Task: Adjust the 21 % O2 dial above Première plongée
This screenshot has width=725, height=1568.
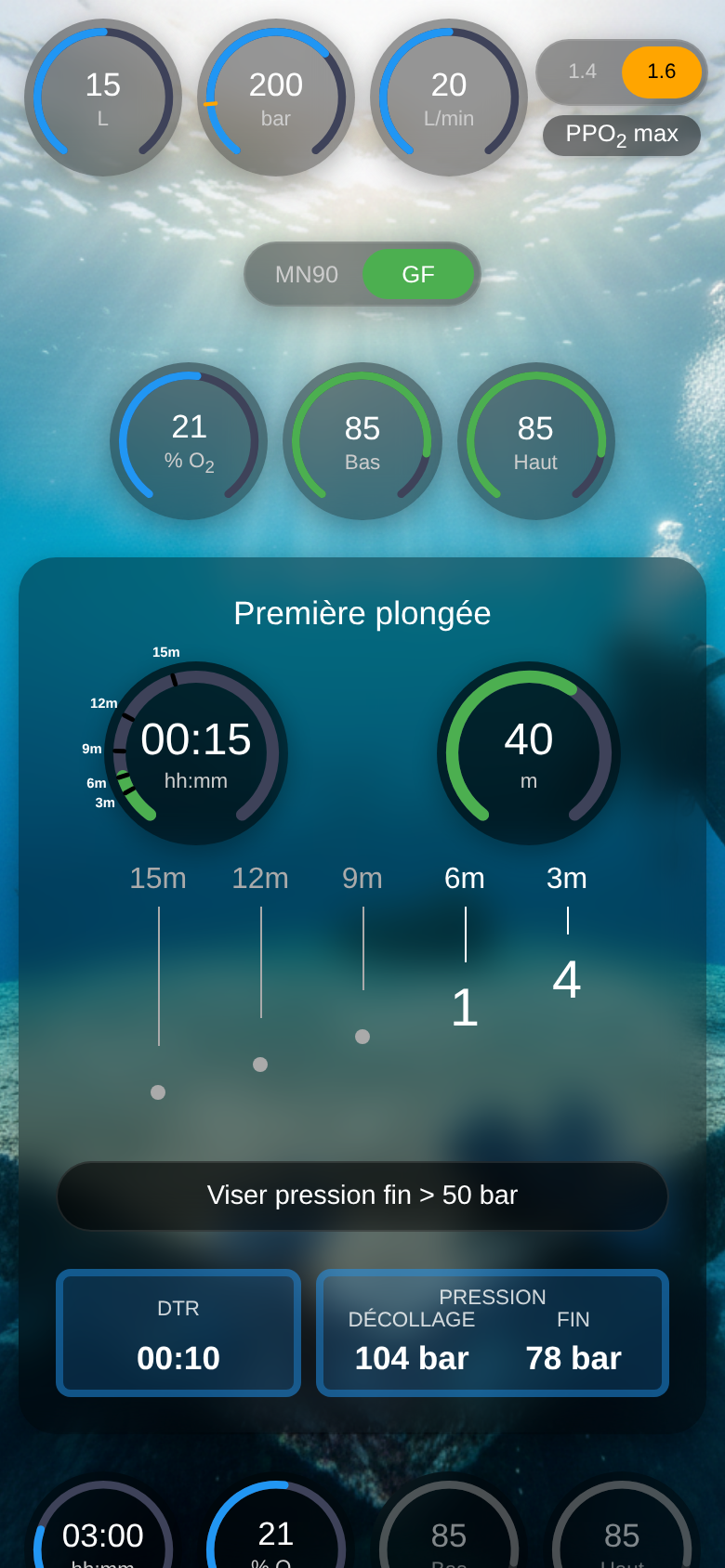Action: [x=189, y=440]
